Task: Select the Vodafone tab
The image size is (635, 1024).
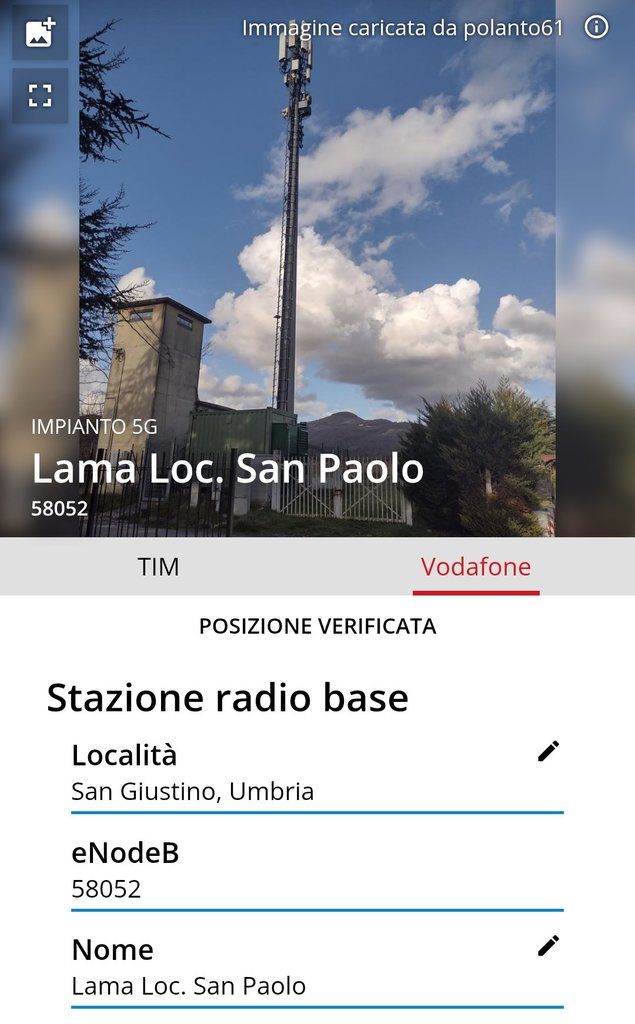Action: 476,566
